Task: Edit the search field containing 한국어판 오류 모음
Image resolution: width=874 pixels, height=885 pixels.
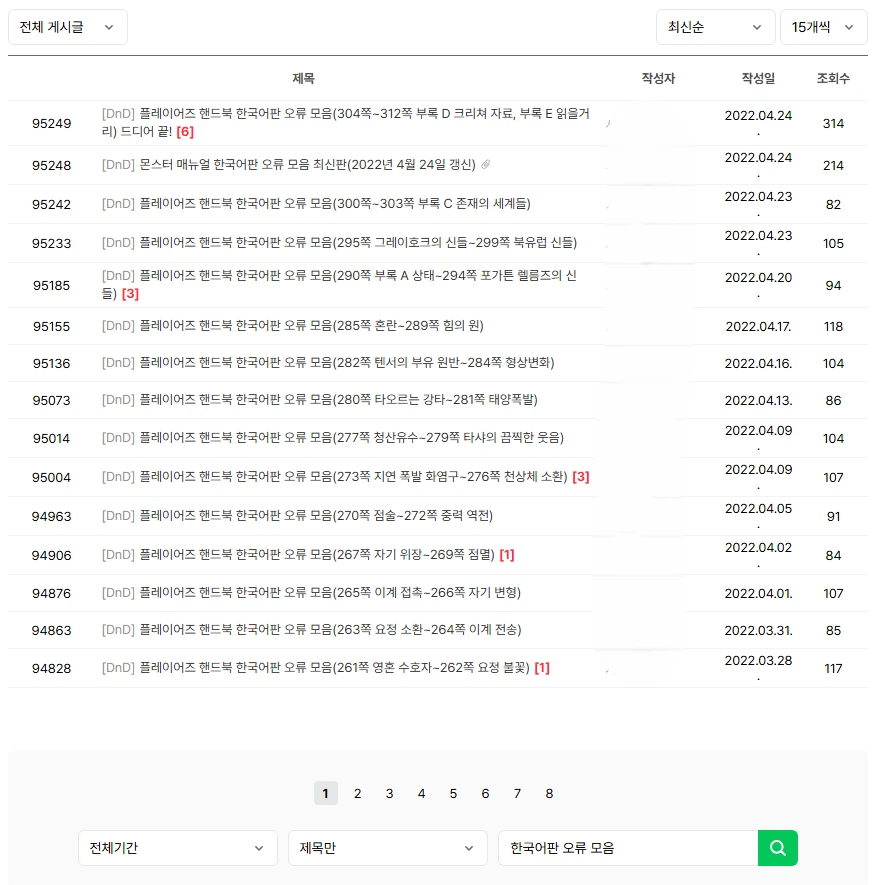Action: click(628, 848)
